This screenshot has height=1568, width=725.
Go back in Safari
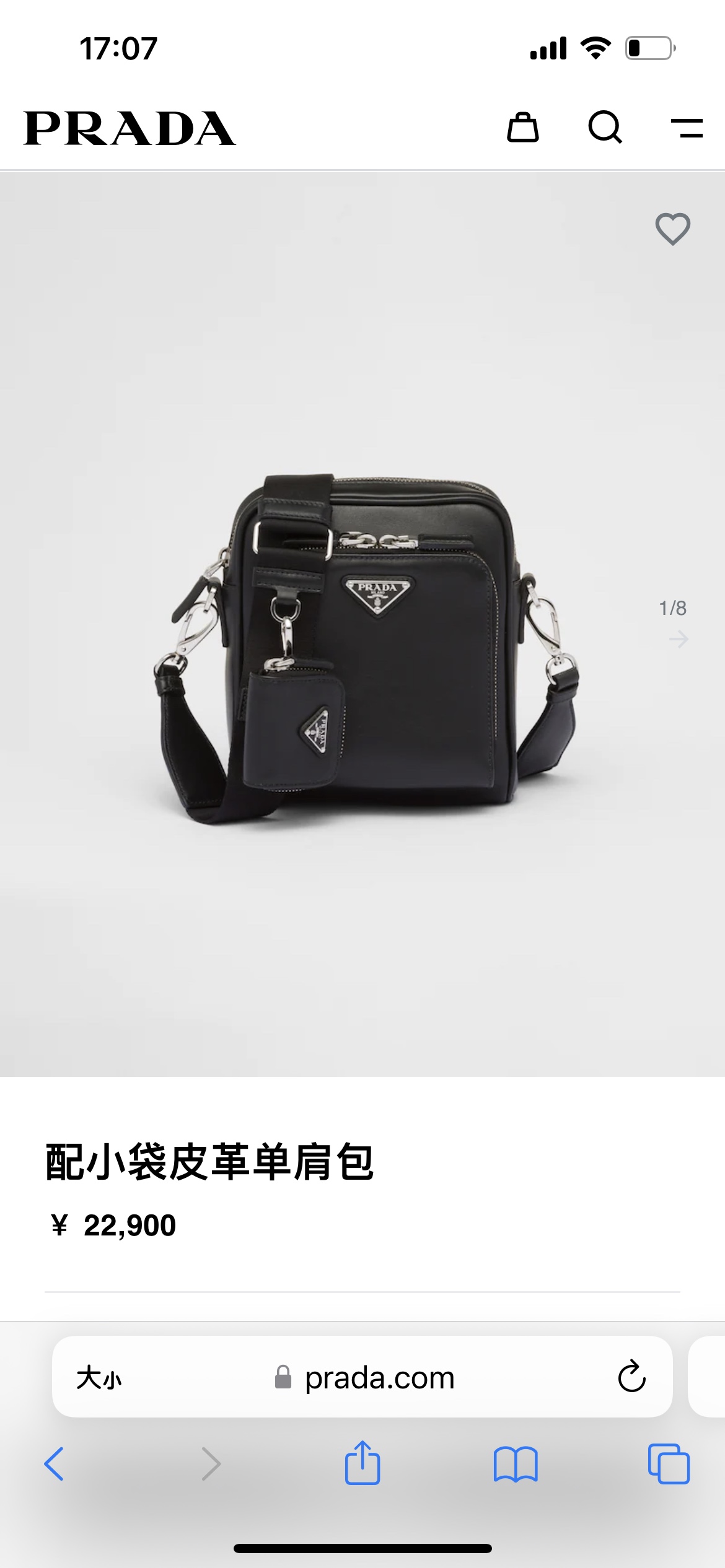(54, 1464)
